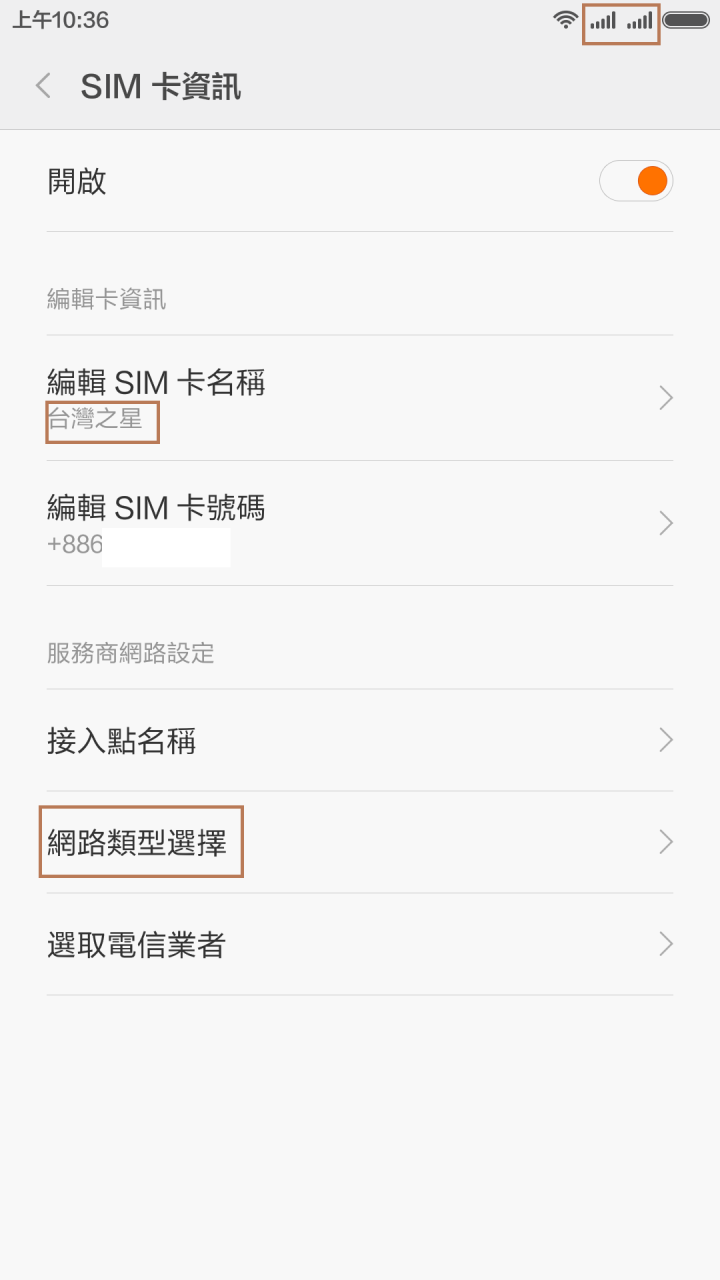Tap the 台灣之星 carrier name label

(100, 420)
